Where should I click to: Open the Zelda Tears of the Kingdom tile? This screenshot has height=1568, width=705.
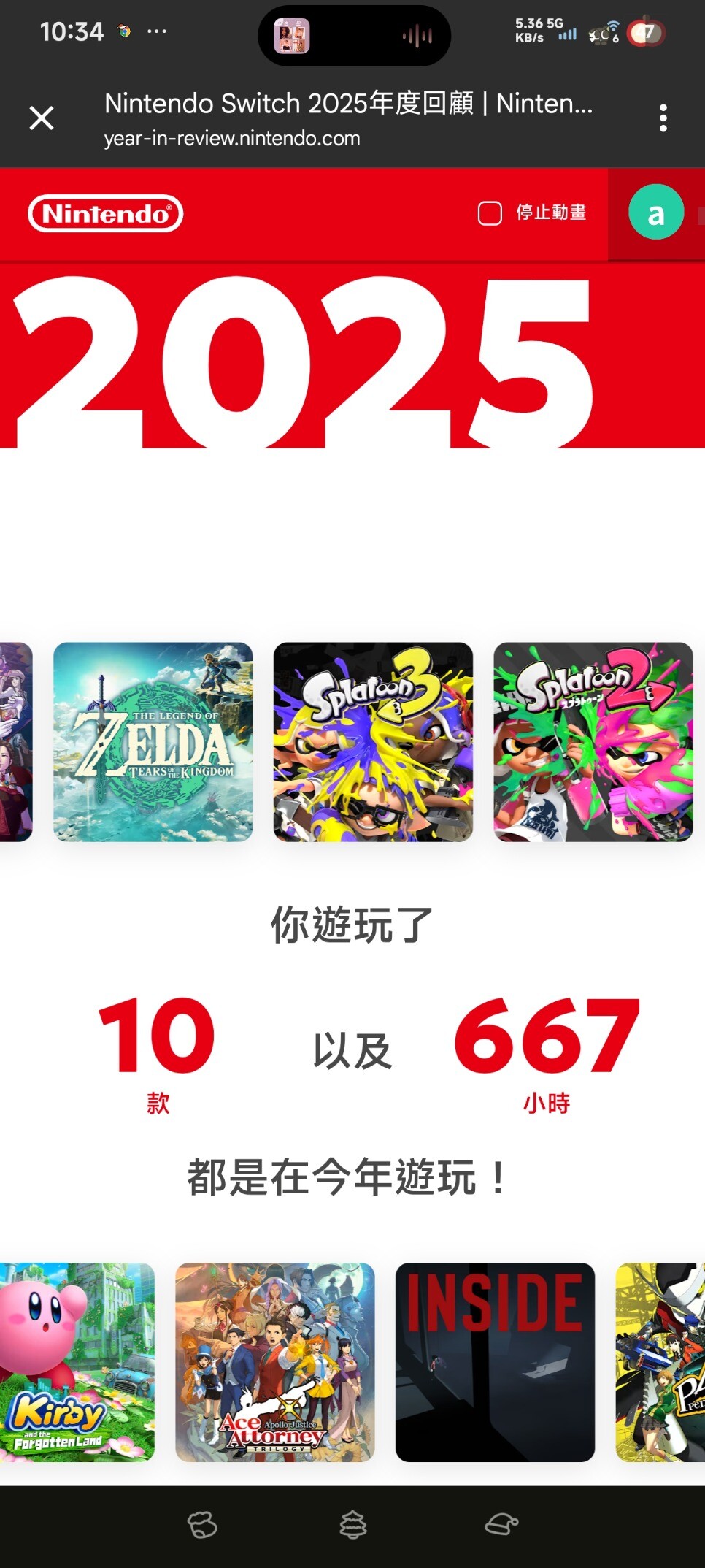tap(153, 741)
